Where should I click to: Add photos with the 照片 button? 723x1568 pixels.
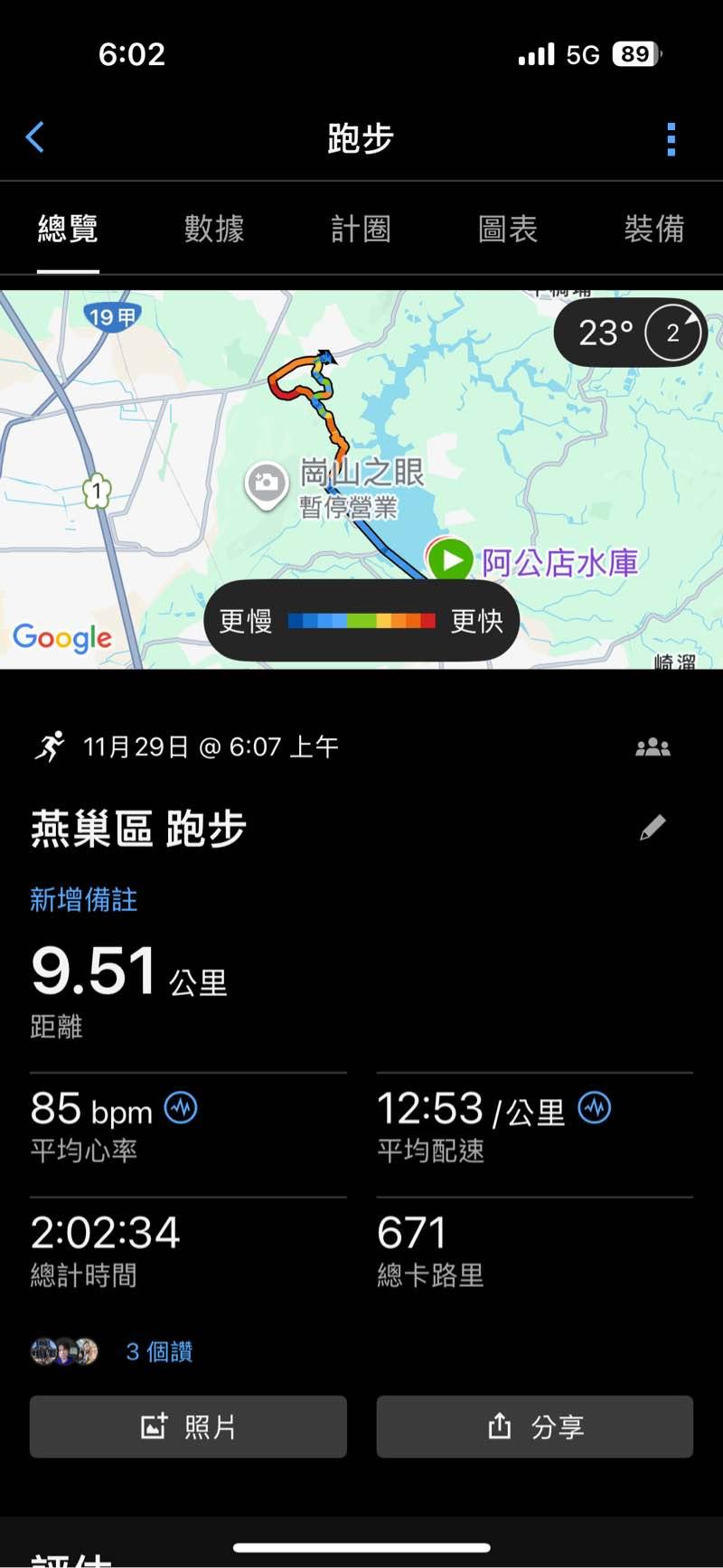tap(188, 1426)
